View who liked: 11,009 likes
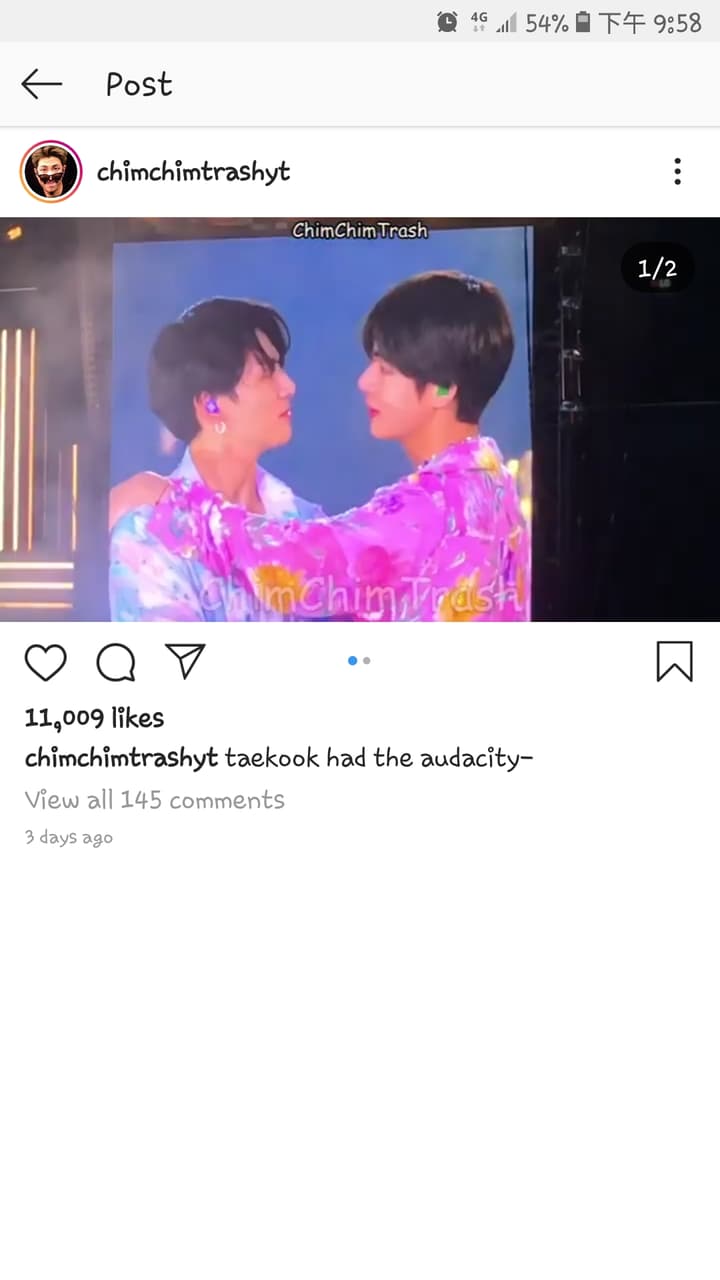This screenshot has width=720, height=1280. tap(94, 718)
